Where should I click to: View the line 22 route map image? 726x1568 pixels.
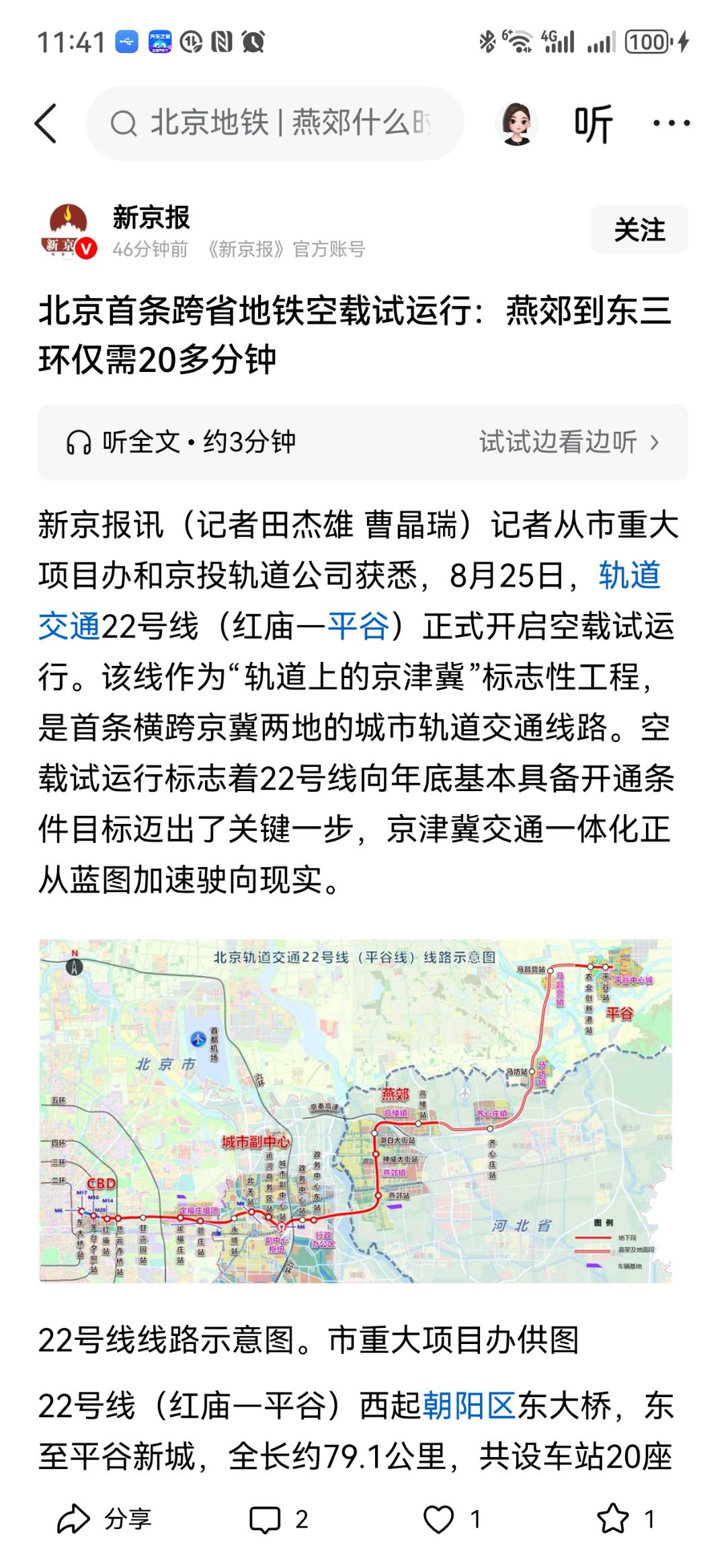(356, 1110)
